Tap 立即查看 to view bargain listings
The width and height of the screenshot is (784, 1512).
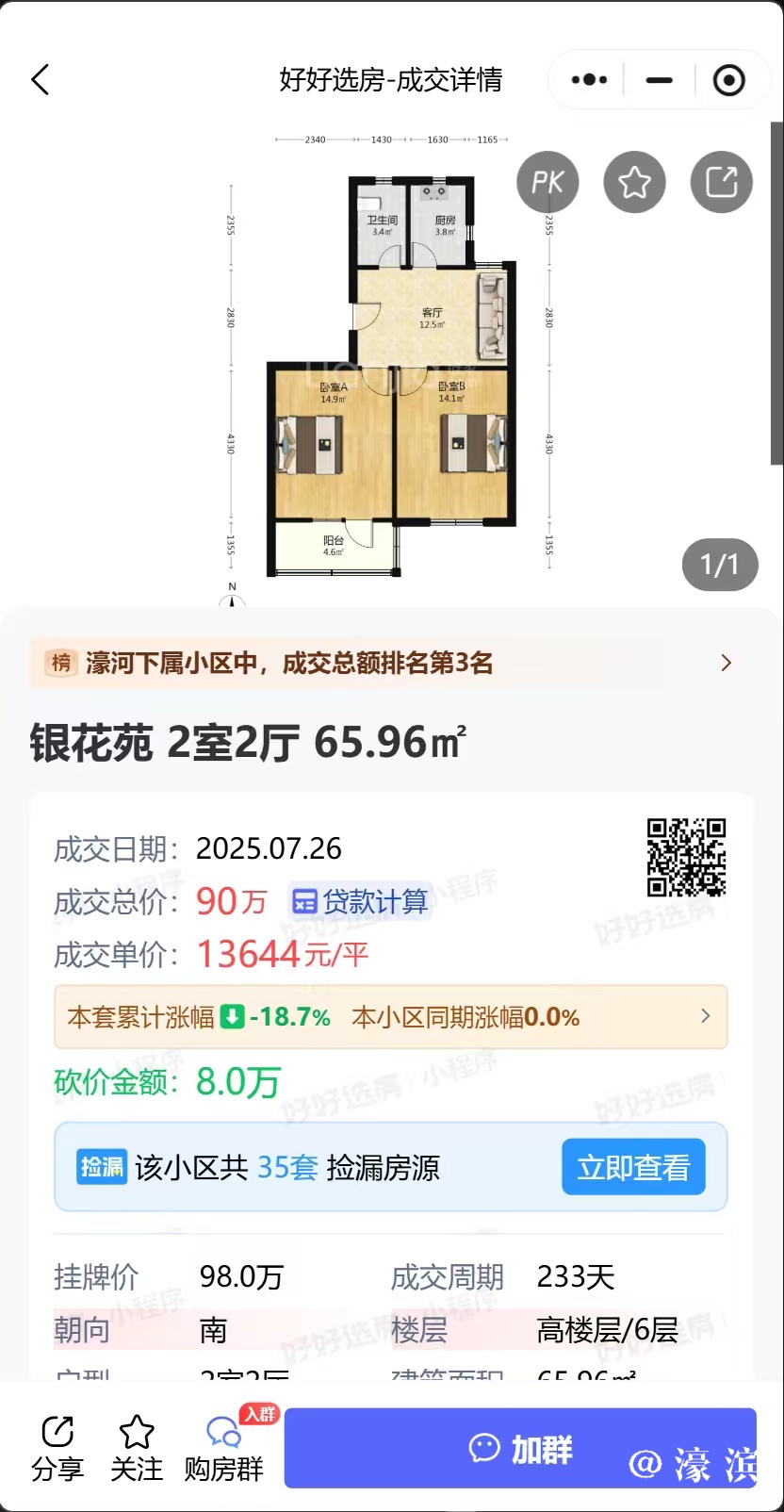633,1167
